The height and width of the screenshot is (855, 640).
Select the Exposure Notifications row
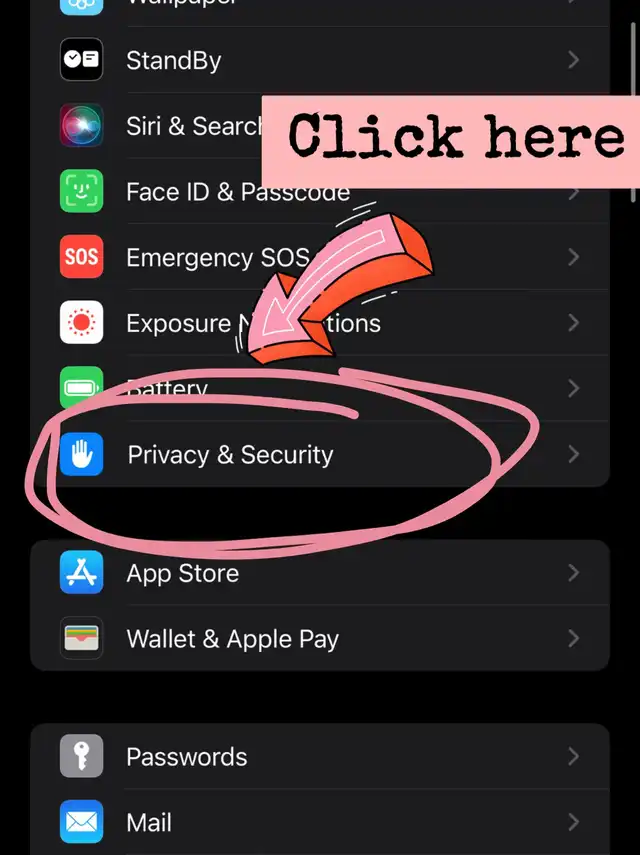coord(319,323)
